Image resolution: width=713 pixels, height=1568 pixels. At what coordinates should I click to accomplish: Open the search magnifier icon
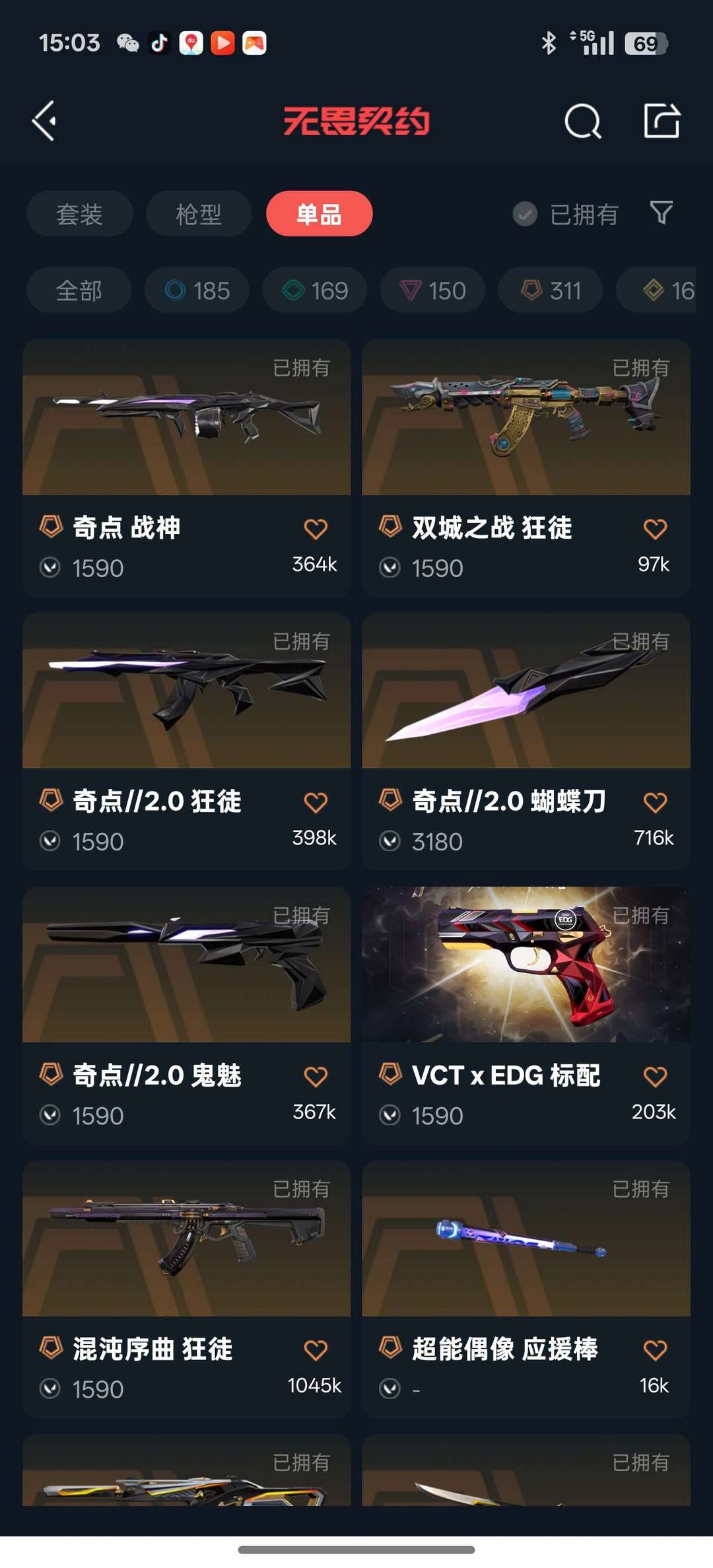(582, 121)
